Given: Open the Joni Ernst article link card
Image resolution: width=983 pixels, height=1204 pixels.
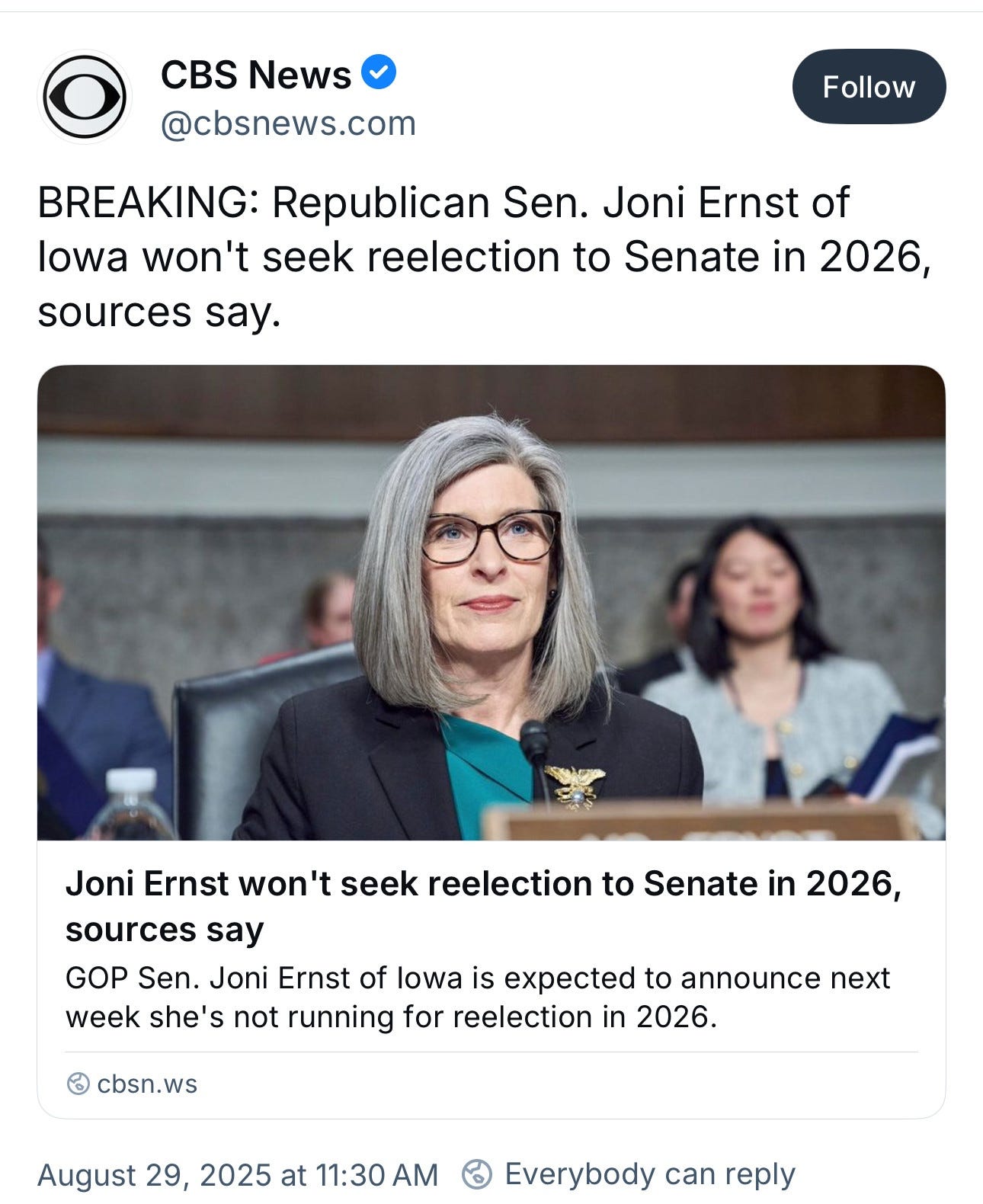Looking at the screenshot, I should [491, 741].
